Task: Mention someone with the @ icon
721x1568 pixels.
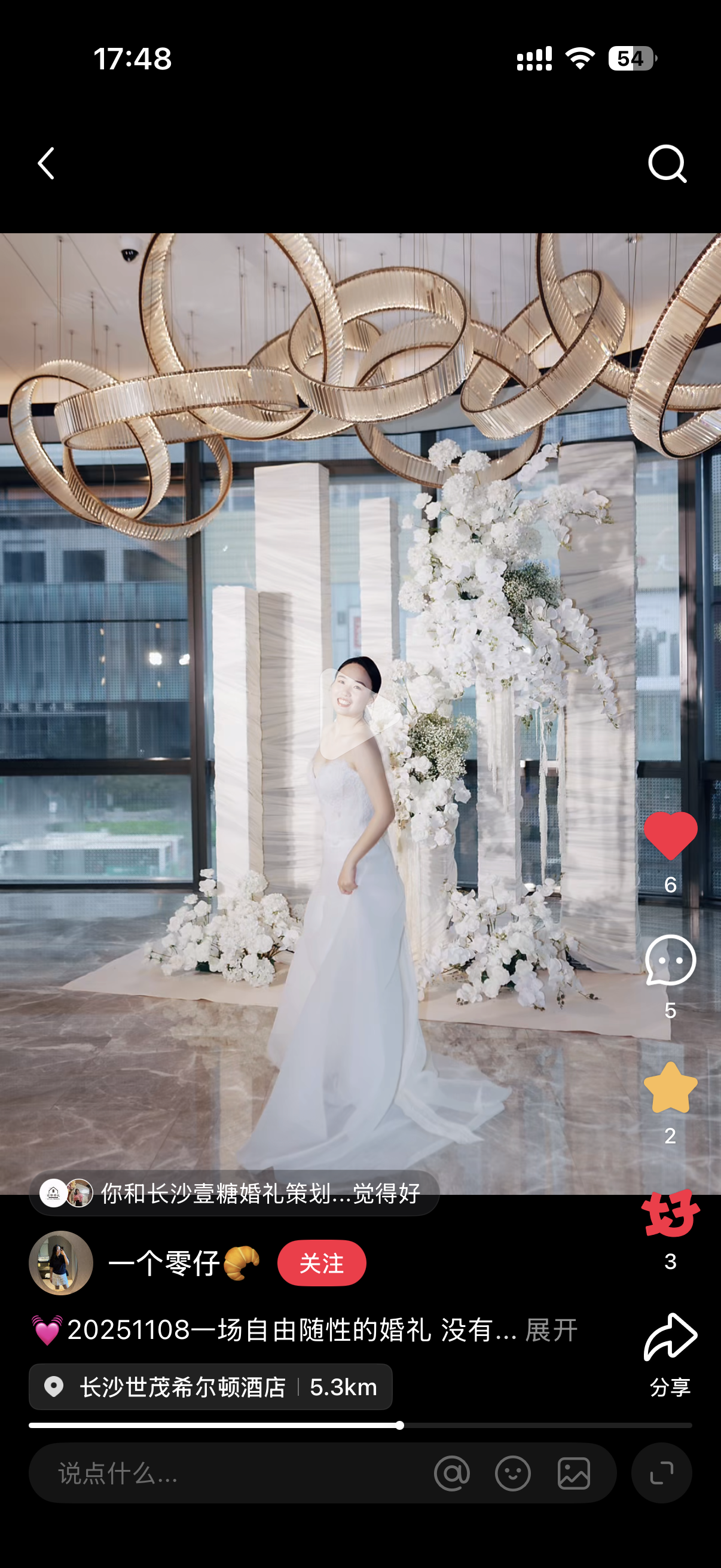Action: coord(452,1474)
